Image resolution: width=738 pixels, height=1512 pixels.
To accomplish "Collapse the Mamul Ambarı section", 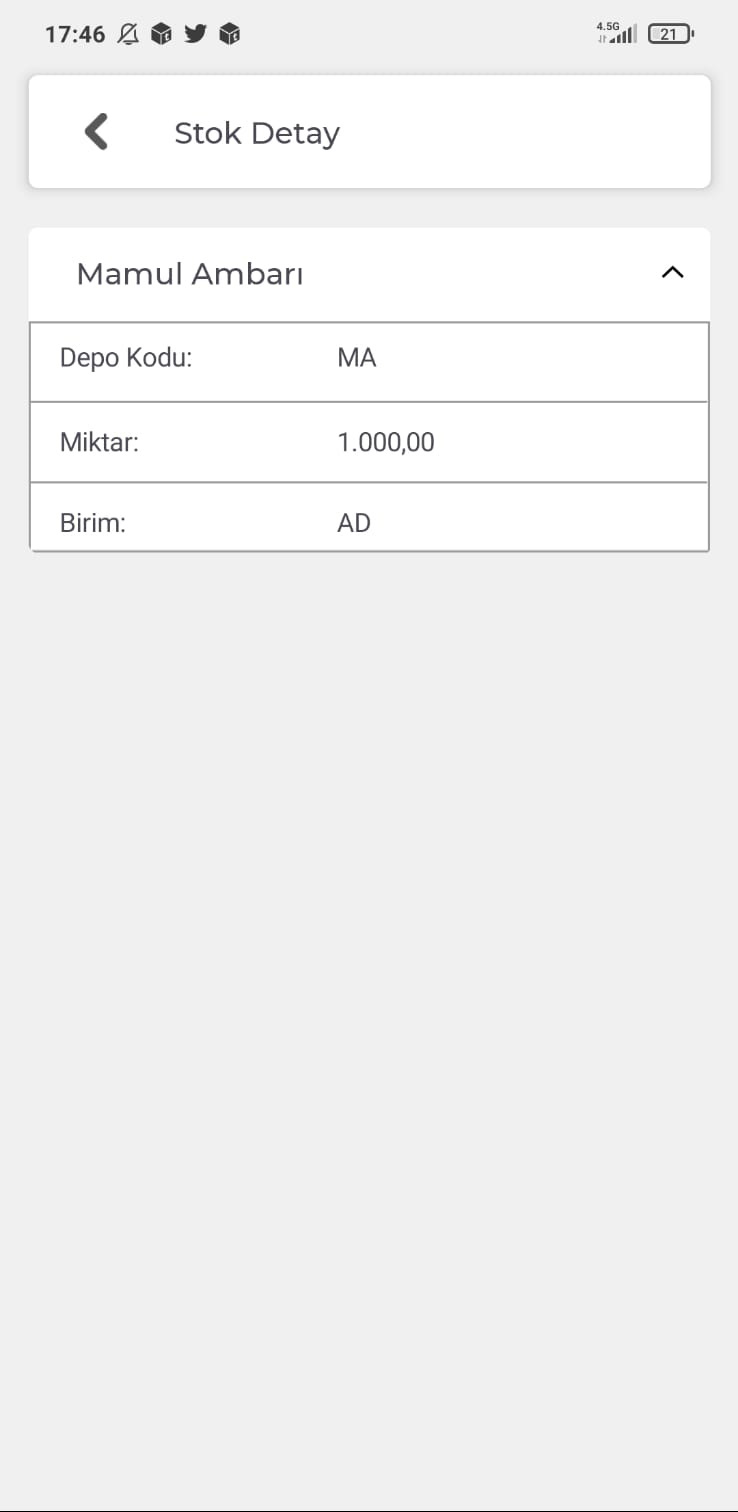I will click(672, 272).
